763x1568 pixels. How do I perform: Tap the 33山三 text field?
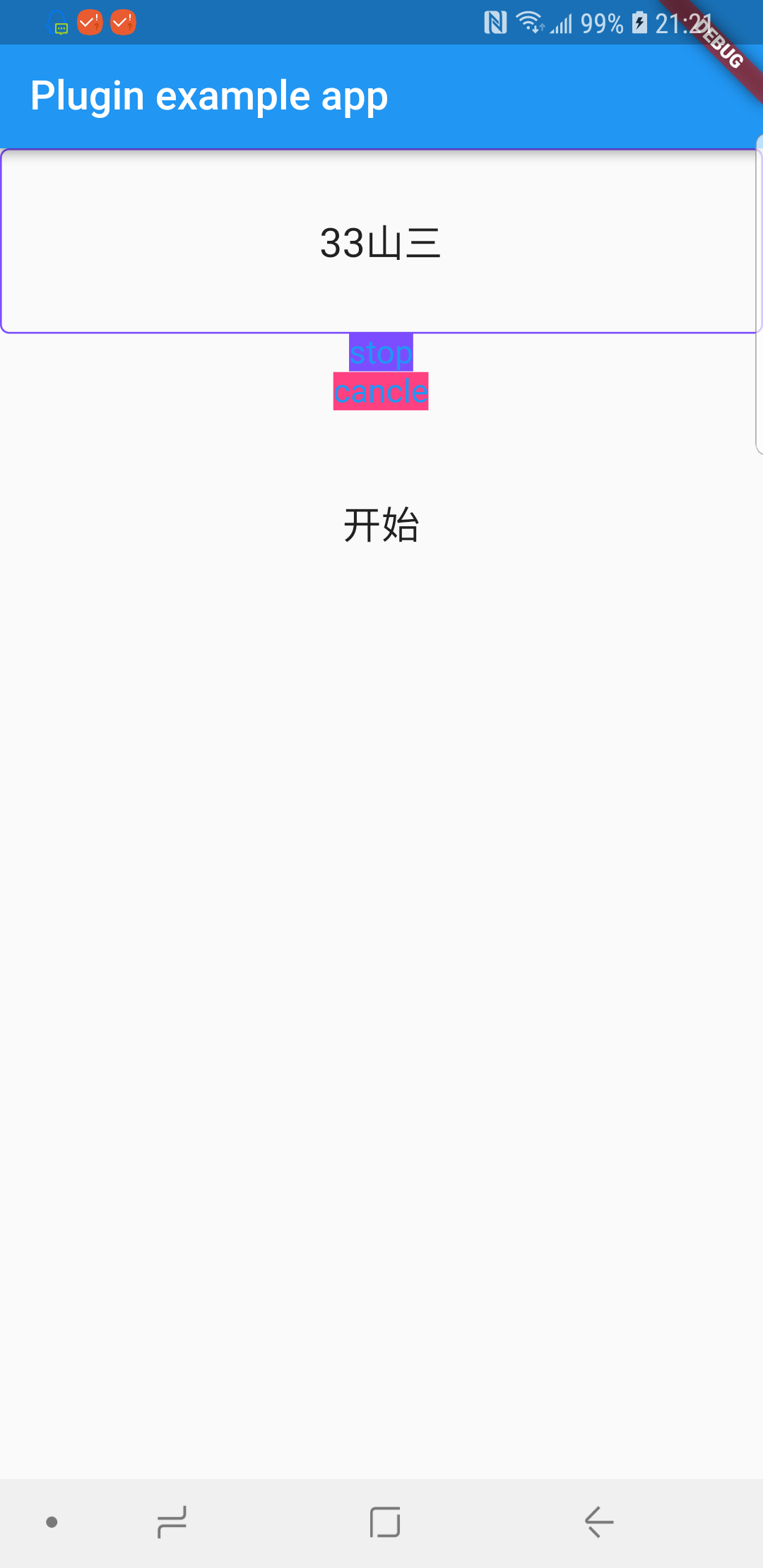381,241
